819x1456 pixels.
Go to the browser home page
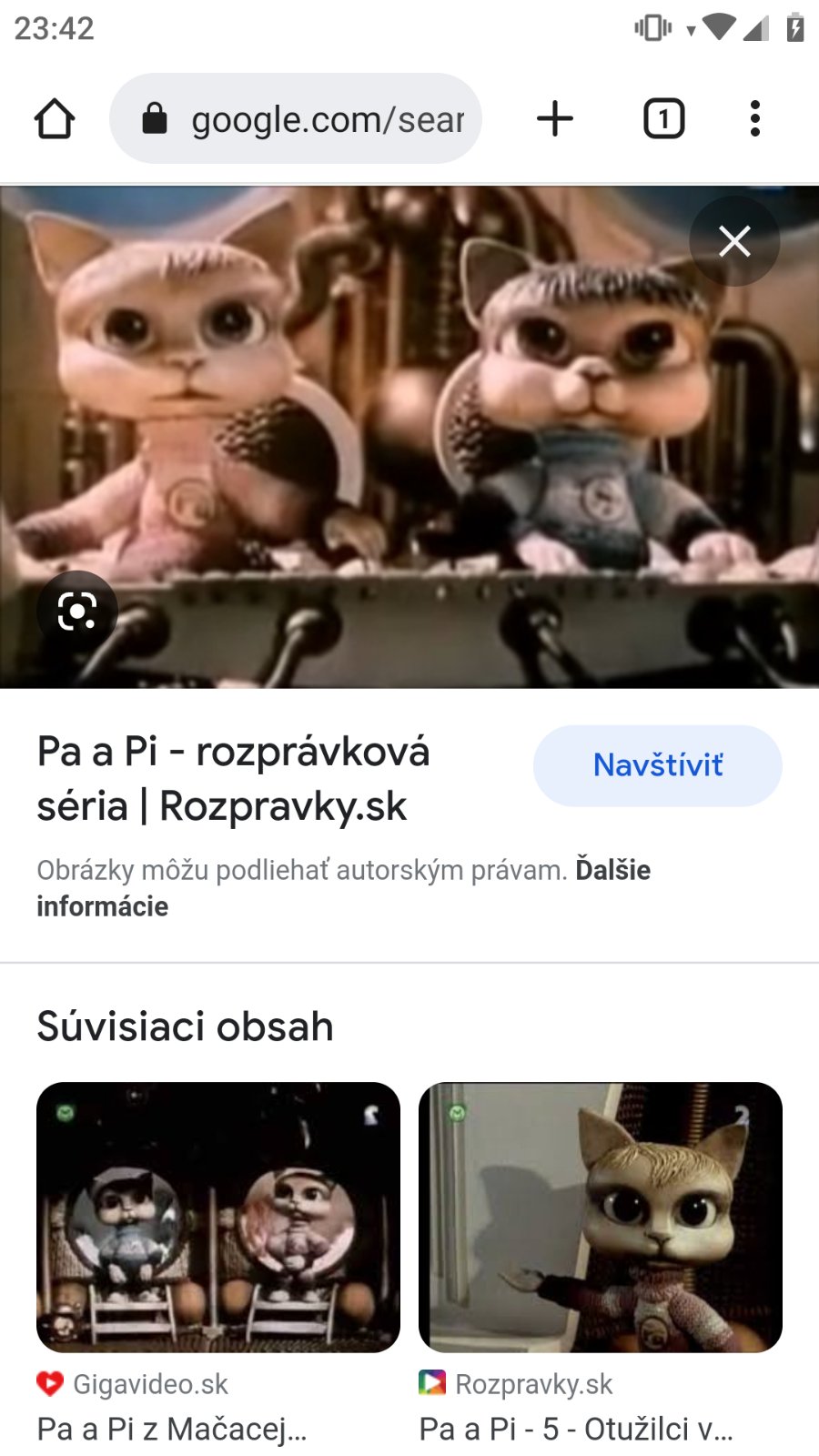click(55, 119)
